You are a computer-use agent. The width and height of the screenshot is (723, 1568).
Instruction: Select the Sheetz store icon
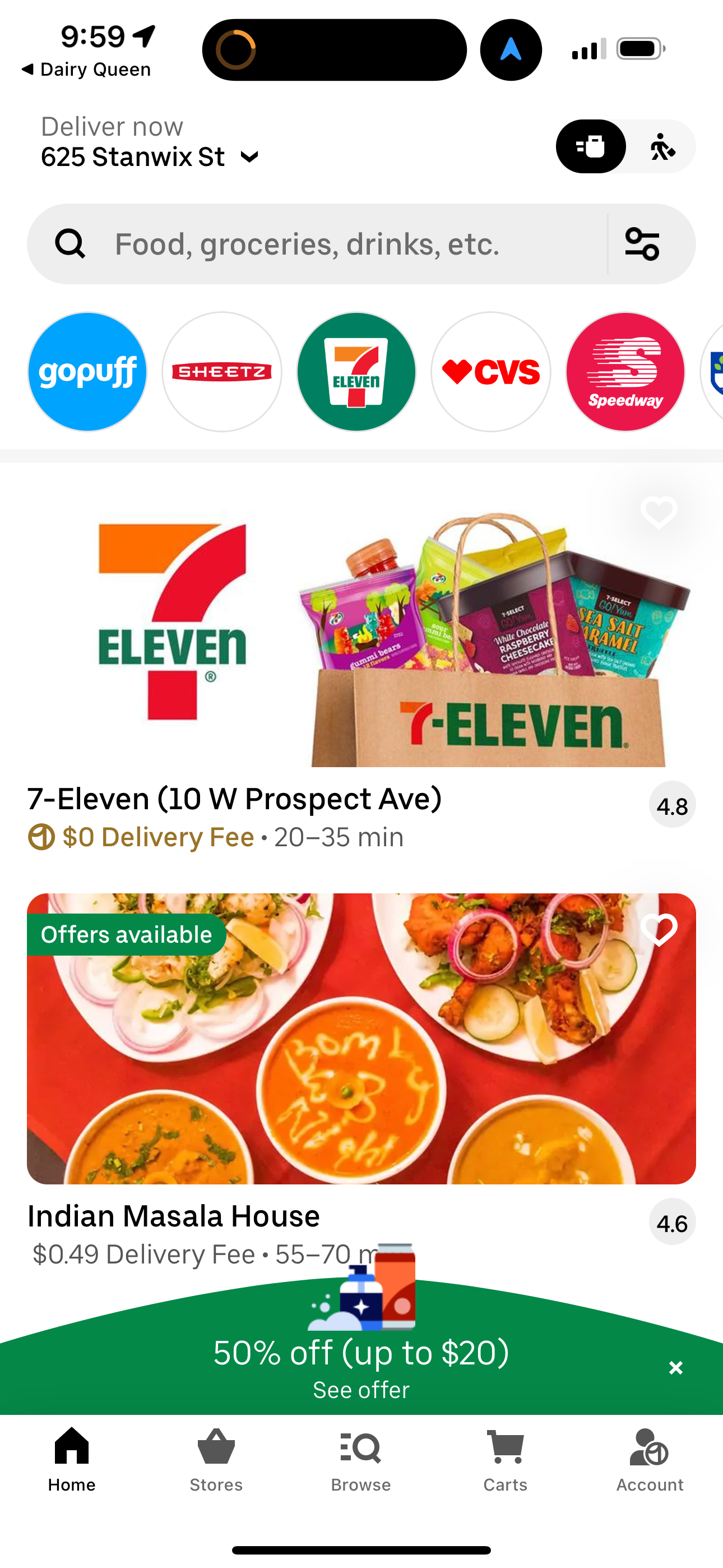pyautogui.click(x=221, y=372)
